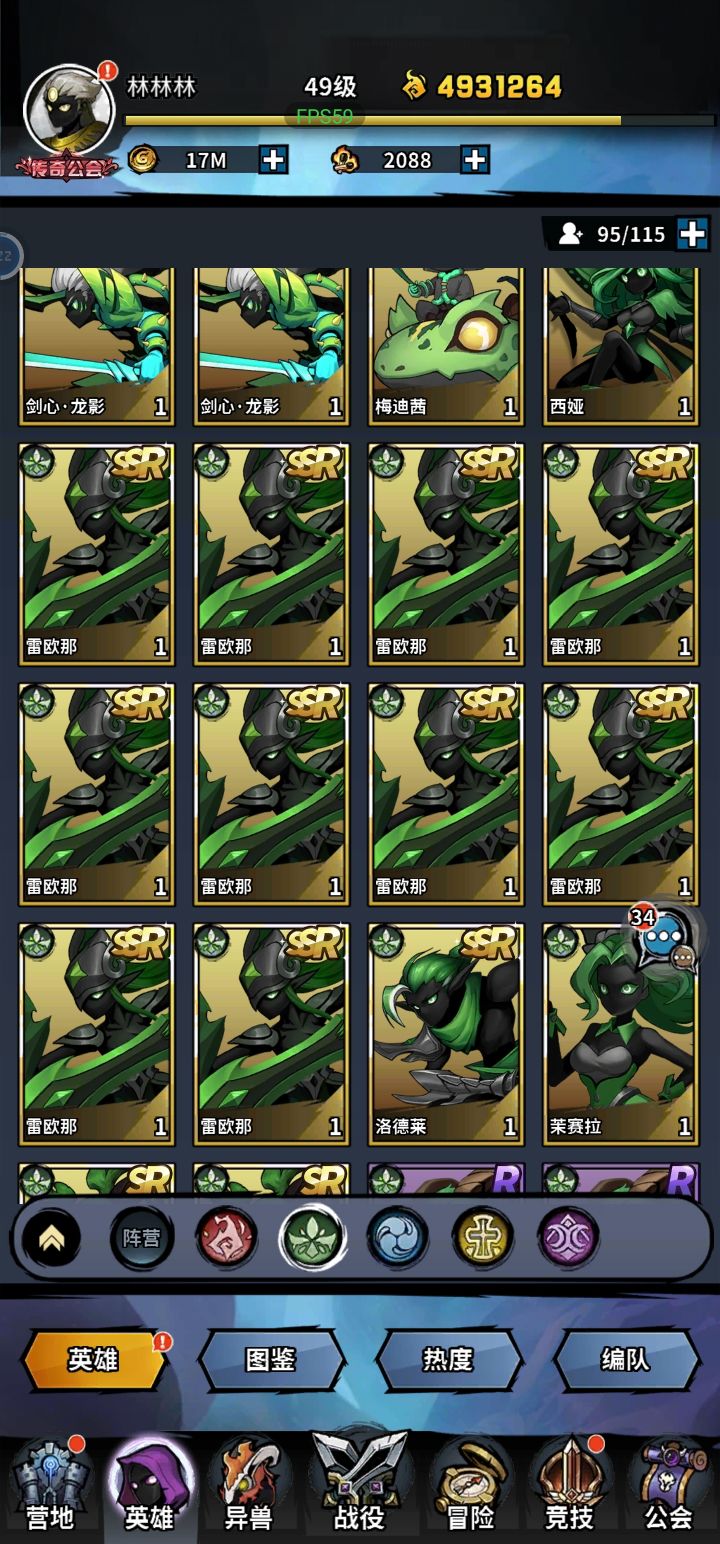
Task: Collapse the faction filter bar with up arrow
Action: [x=51, y=1238]
